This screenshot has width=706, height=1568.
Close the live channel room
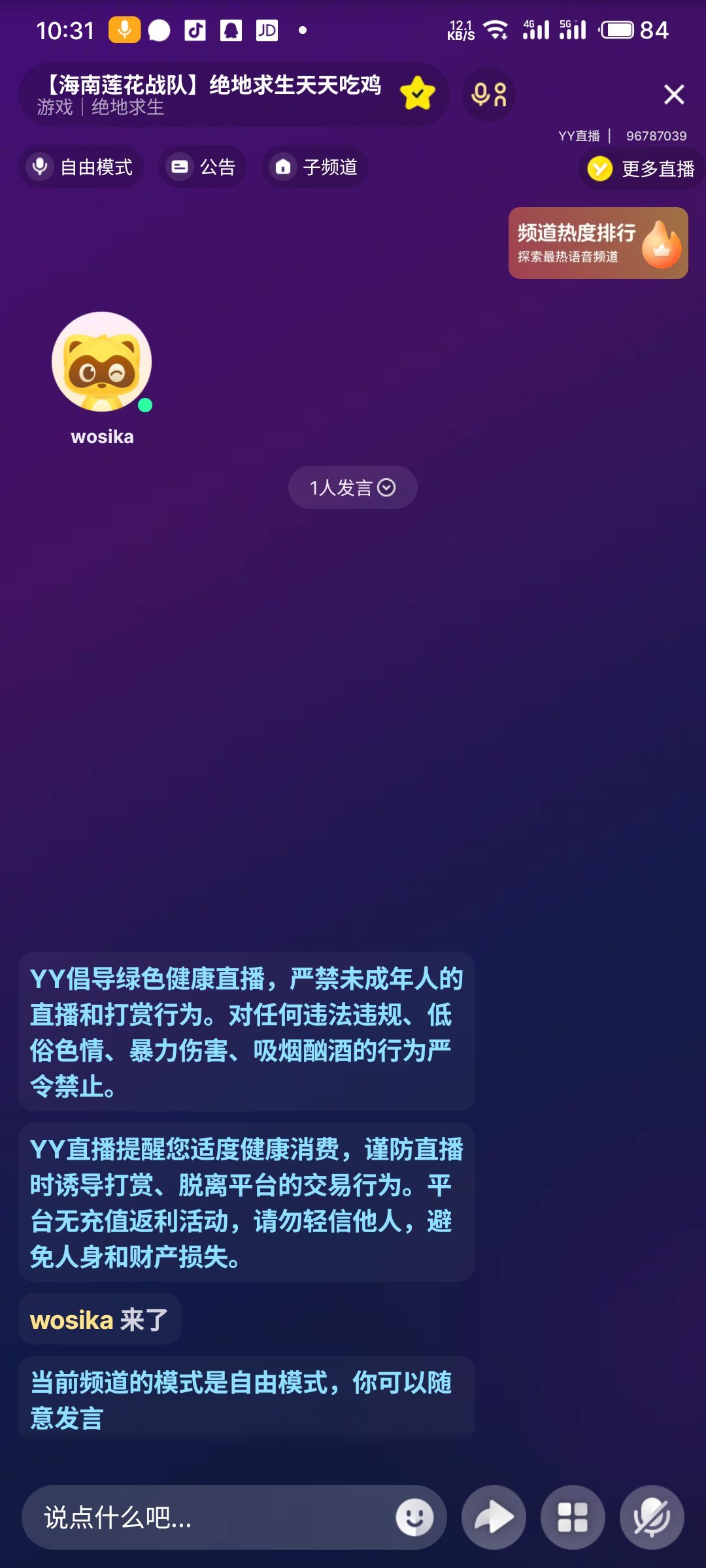[x=674, y=95]
